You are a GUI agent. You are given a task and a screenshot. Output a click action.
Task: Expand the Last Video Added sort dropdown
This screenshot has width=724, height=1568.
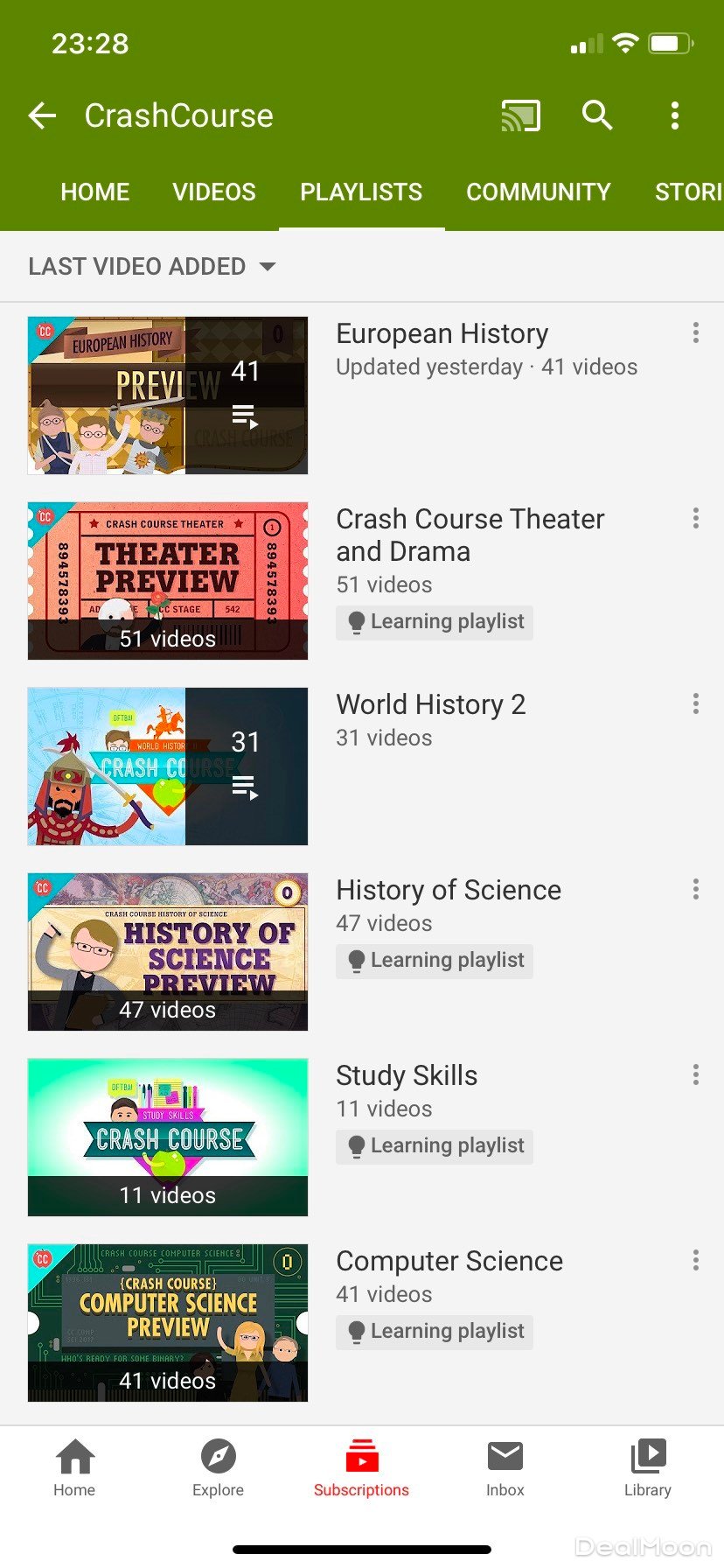151,267
